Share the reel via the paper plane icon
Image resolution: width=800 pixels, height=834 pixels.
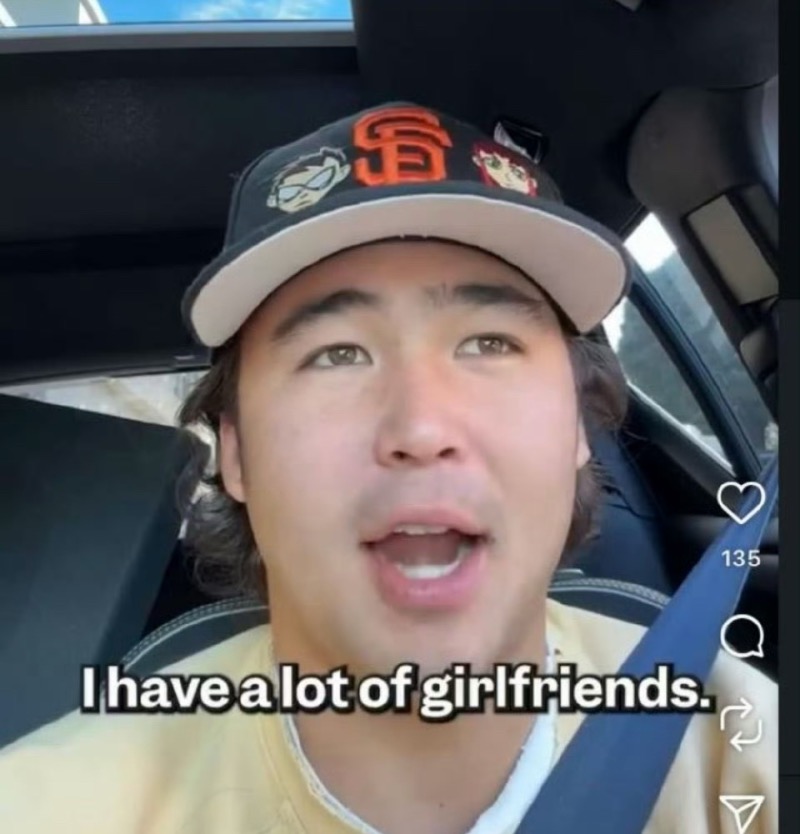click(742, 811)
